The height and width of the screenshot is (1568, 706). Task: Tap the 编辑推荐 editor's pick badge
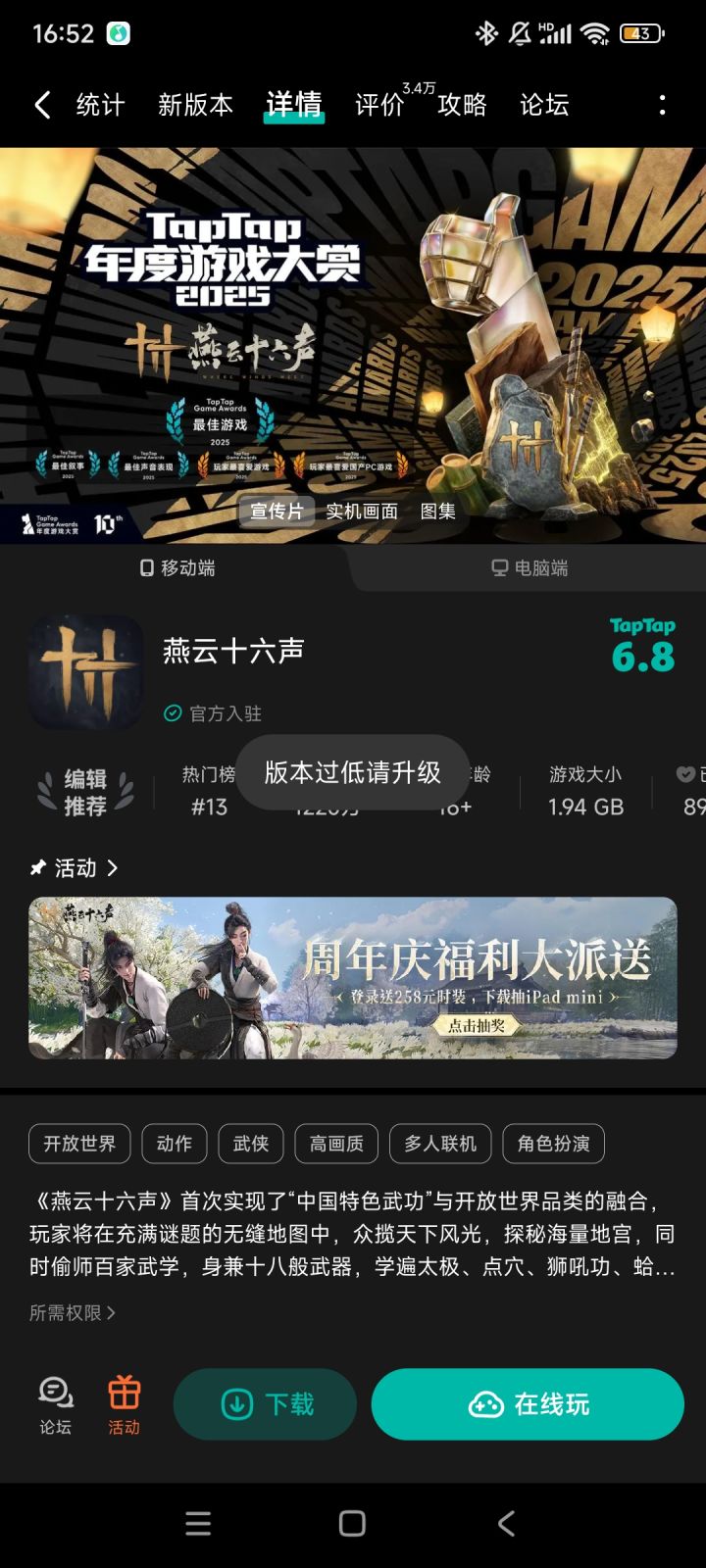86,792
